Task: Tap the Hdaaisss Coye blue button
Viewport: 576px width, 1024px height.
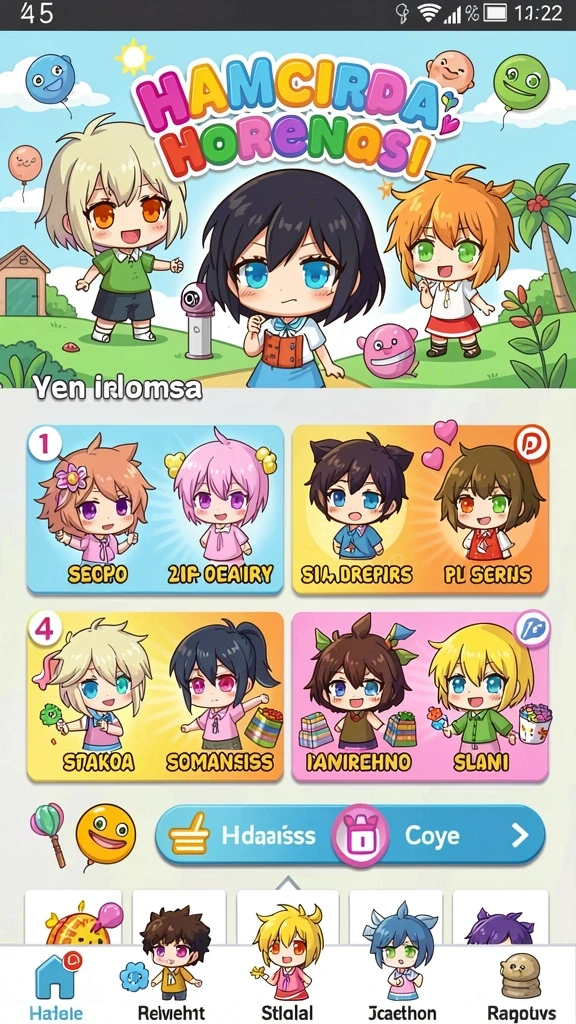Action: coord(350,835)
